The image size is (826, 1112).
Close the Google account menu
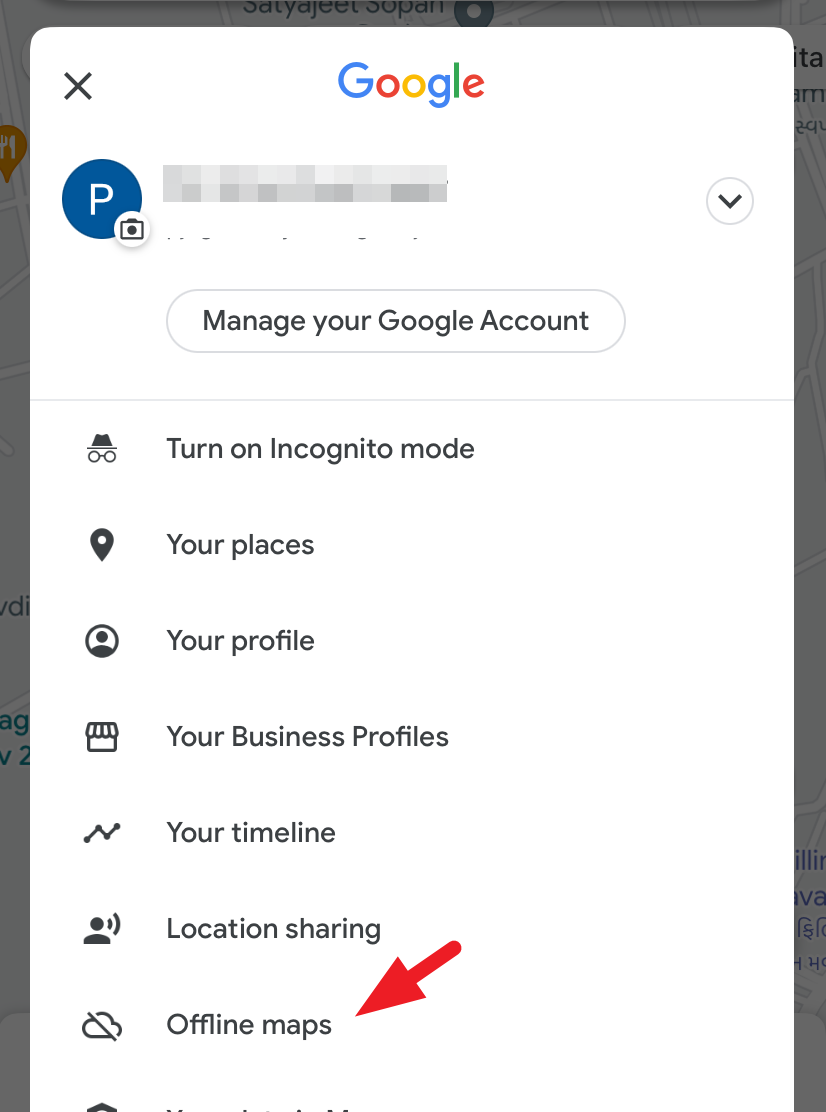[x=78, y=86]
